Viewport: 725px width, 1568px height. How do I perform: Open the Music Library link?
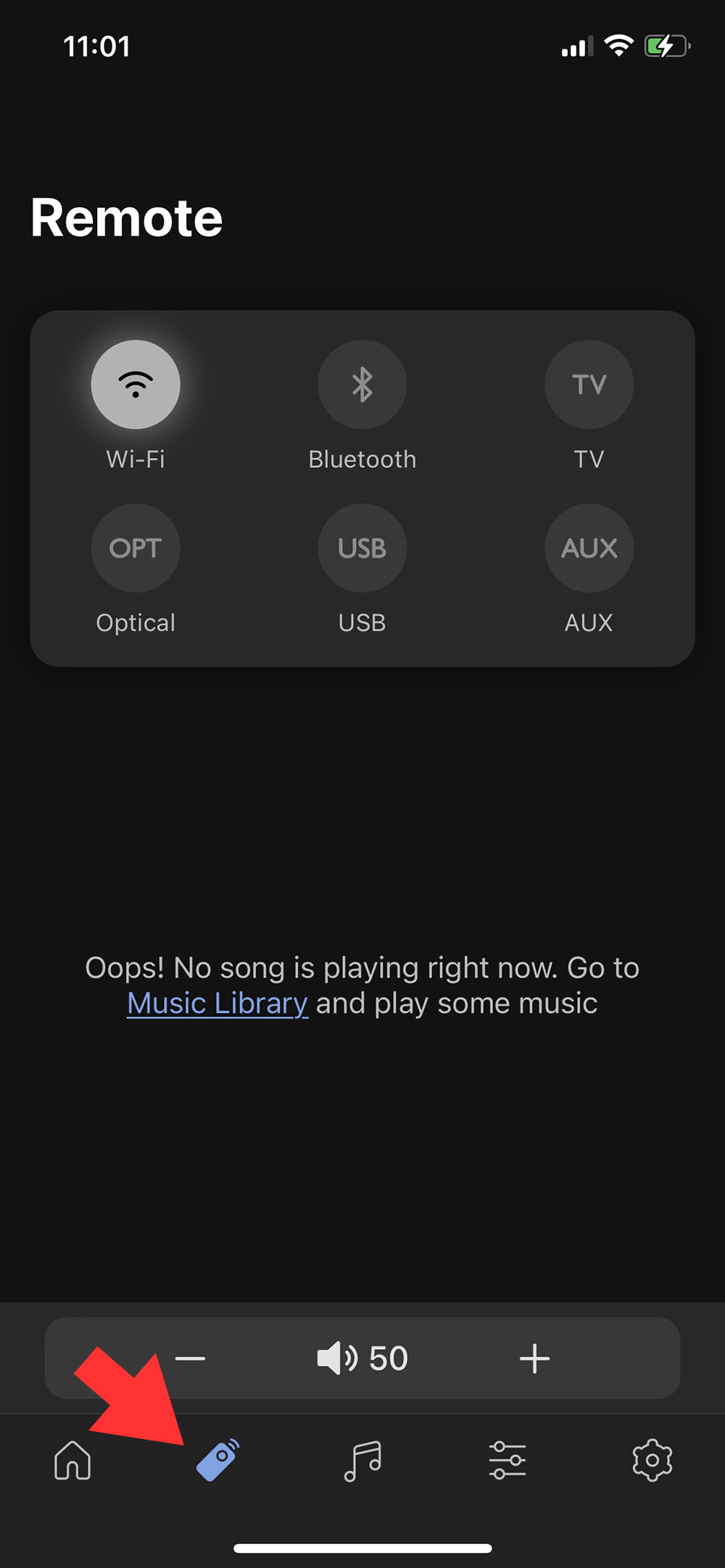pyautogui.click(x=217, y=1004)
